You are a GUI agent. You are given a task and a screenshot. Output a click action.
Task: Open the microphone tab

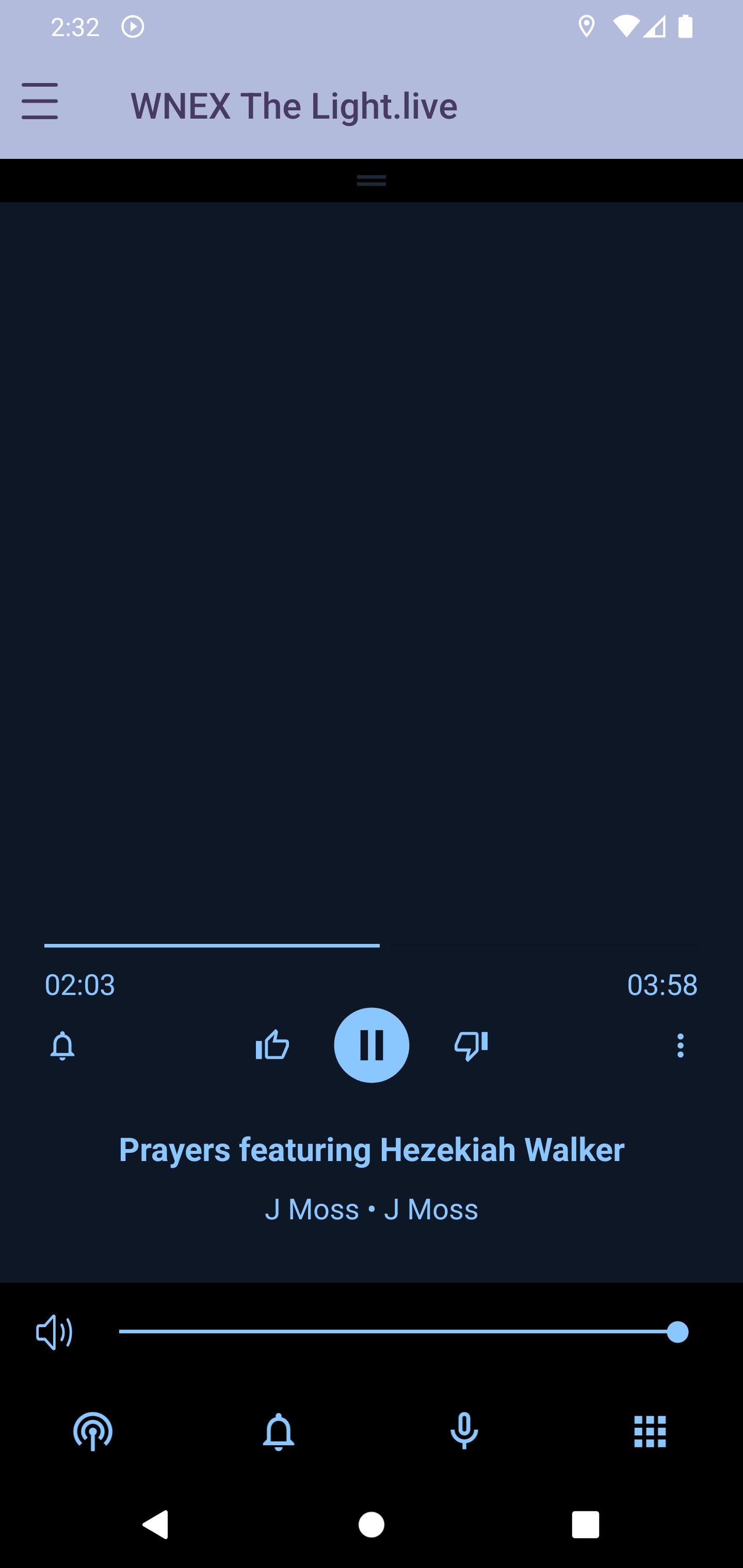[x=464, y=1431]
